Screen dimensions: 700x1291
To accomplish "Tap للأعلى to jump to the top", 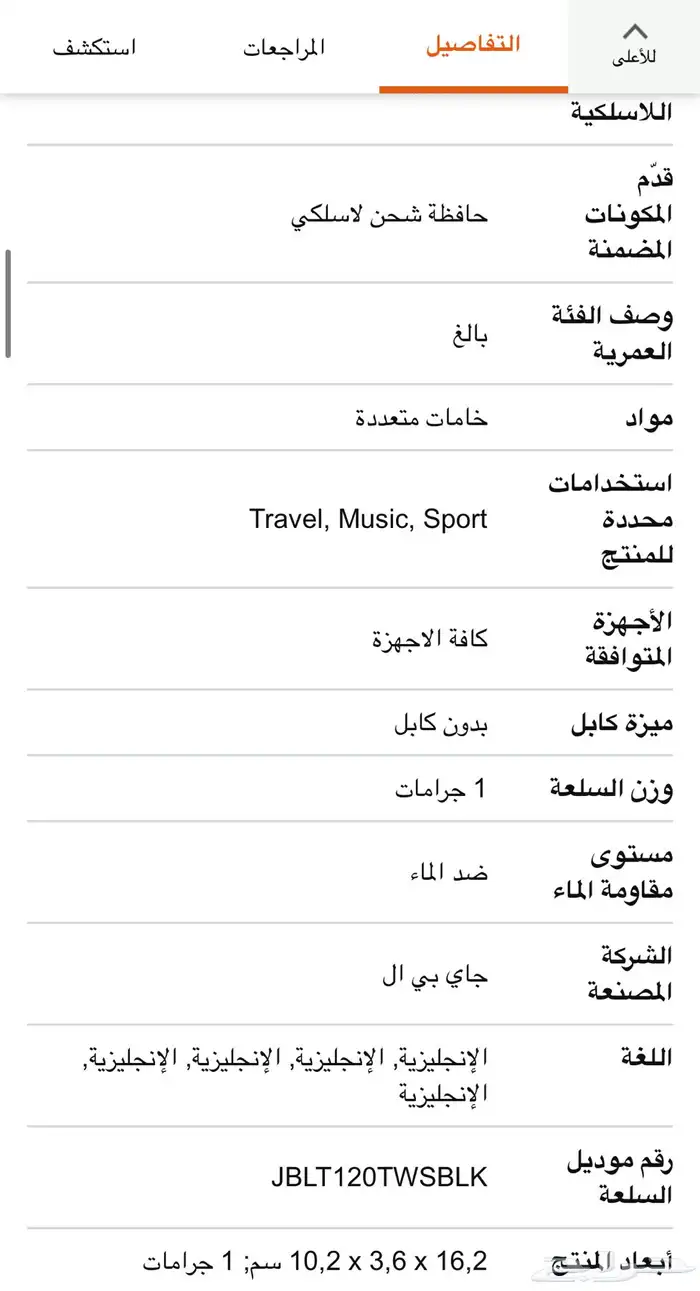I will (634, 46).
